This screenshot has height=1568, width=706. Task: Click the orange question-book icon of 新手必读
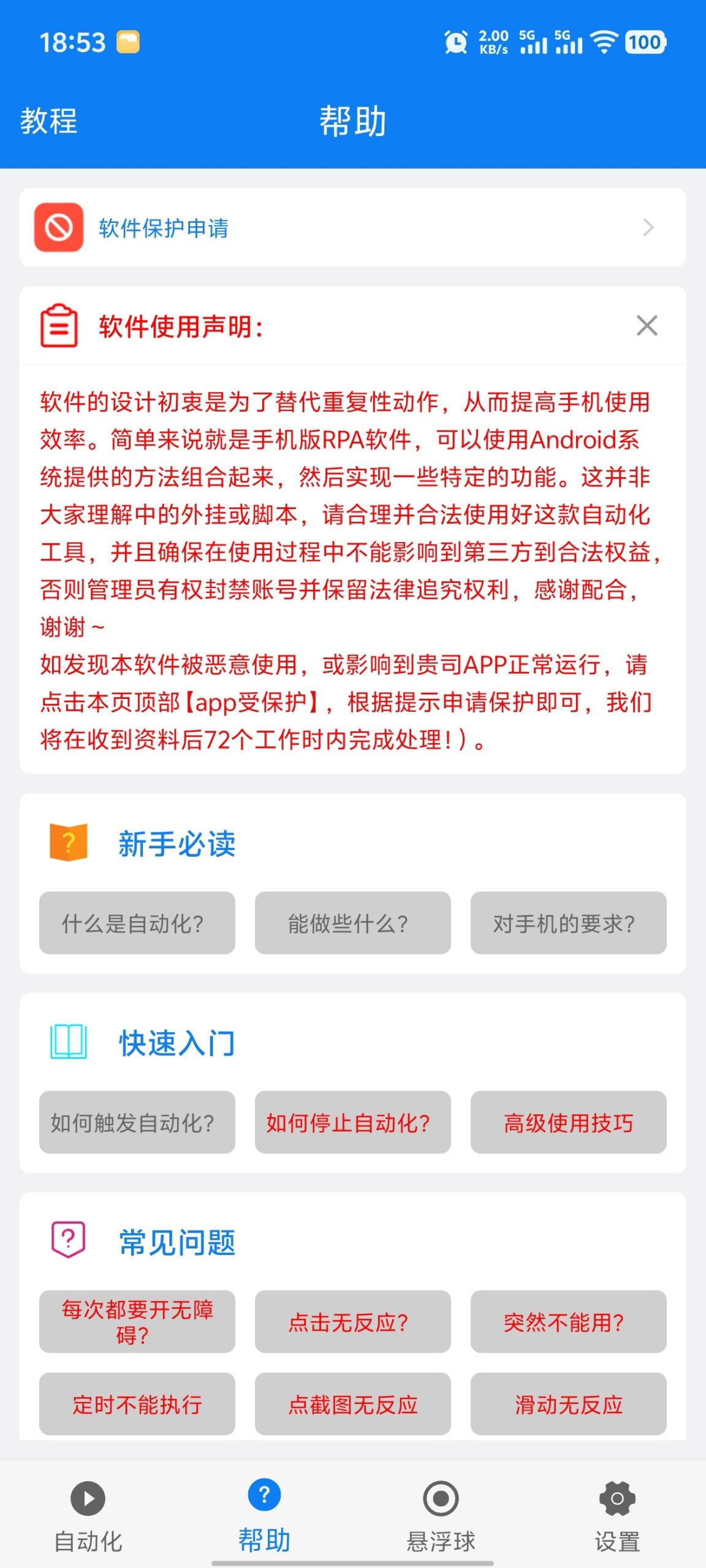click(69, 844)
